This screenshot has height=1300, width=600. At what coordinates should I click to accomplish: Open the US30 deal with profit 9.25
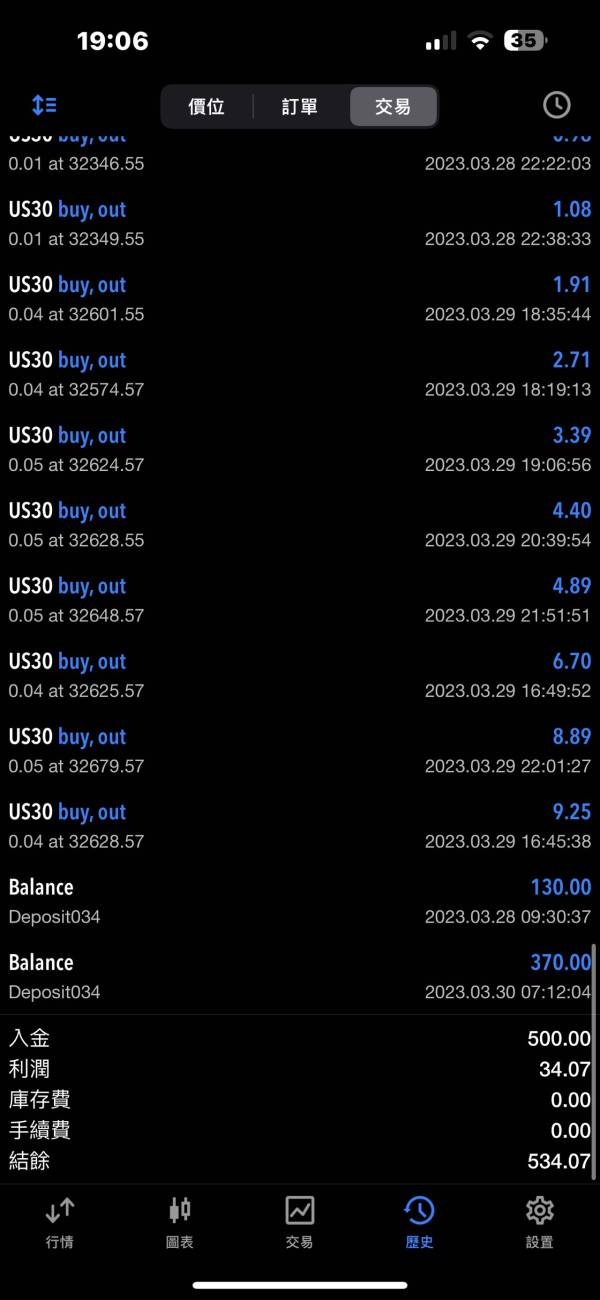click(x=300, y=826)
